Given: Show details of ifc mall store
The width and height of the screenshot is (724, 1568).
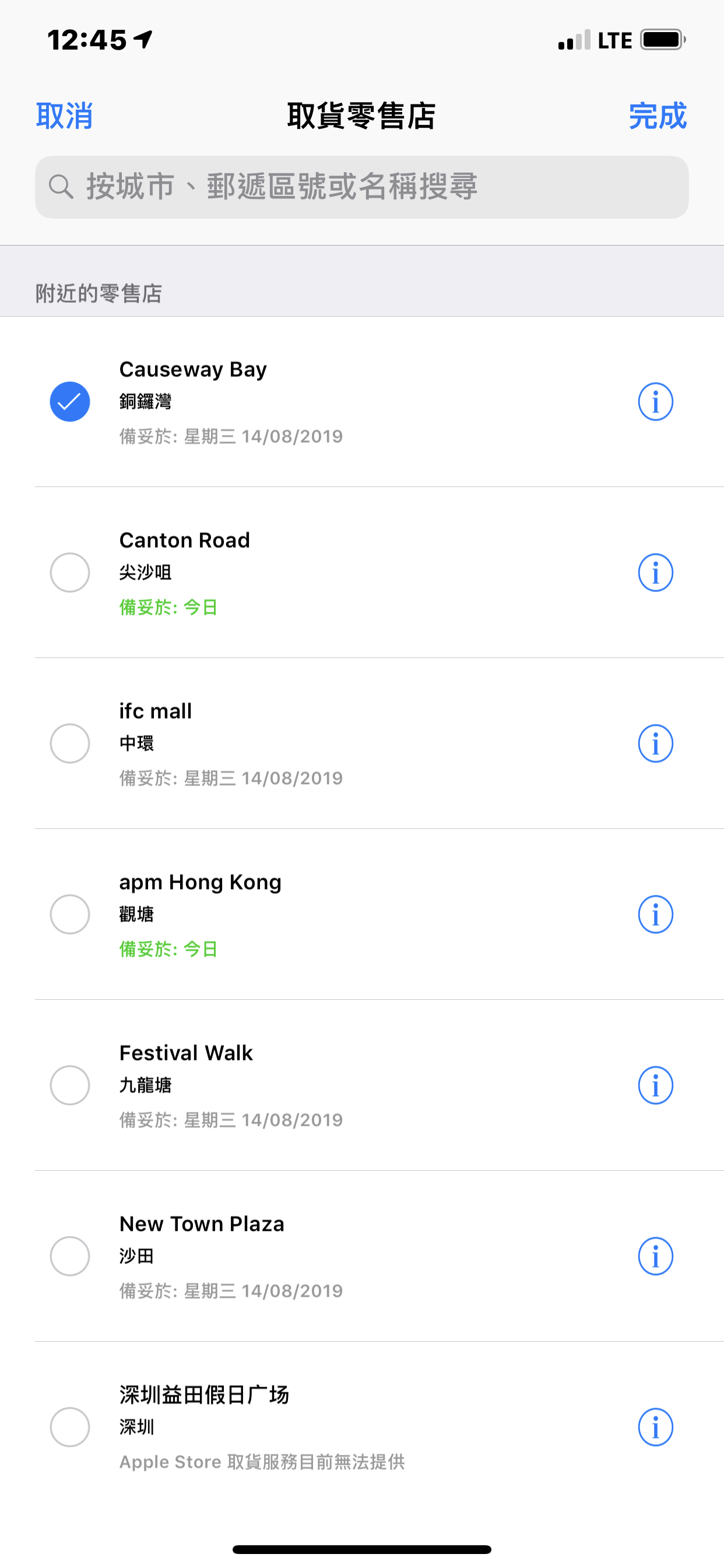Looking at the screenshot, I should (655, 743).
